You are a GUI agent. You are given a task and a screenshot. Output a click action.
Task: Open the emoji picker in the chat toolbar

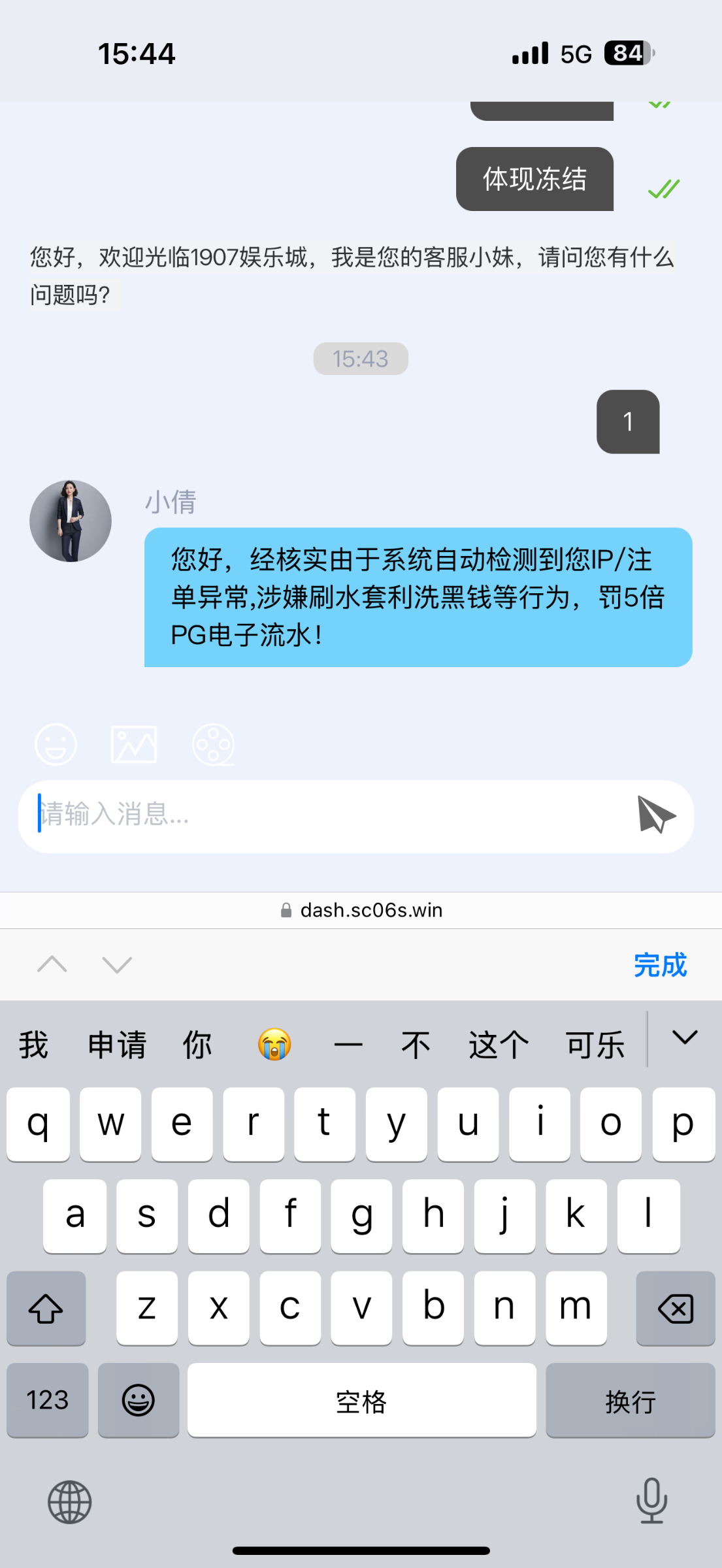point(56,744)
